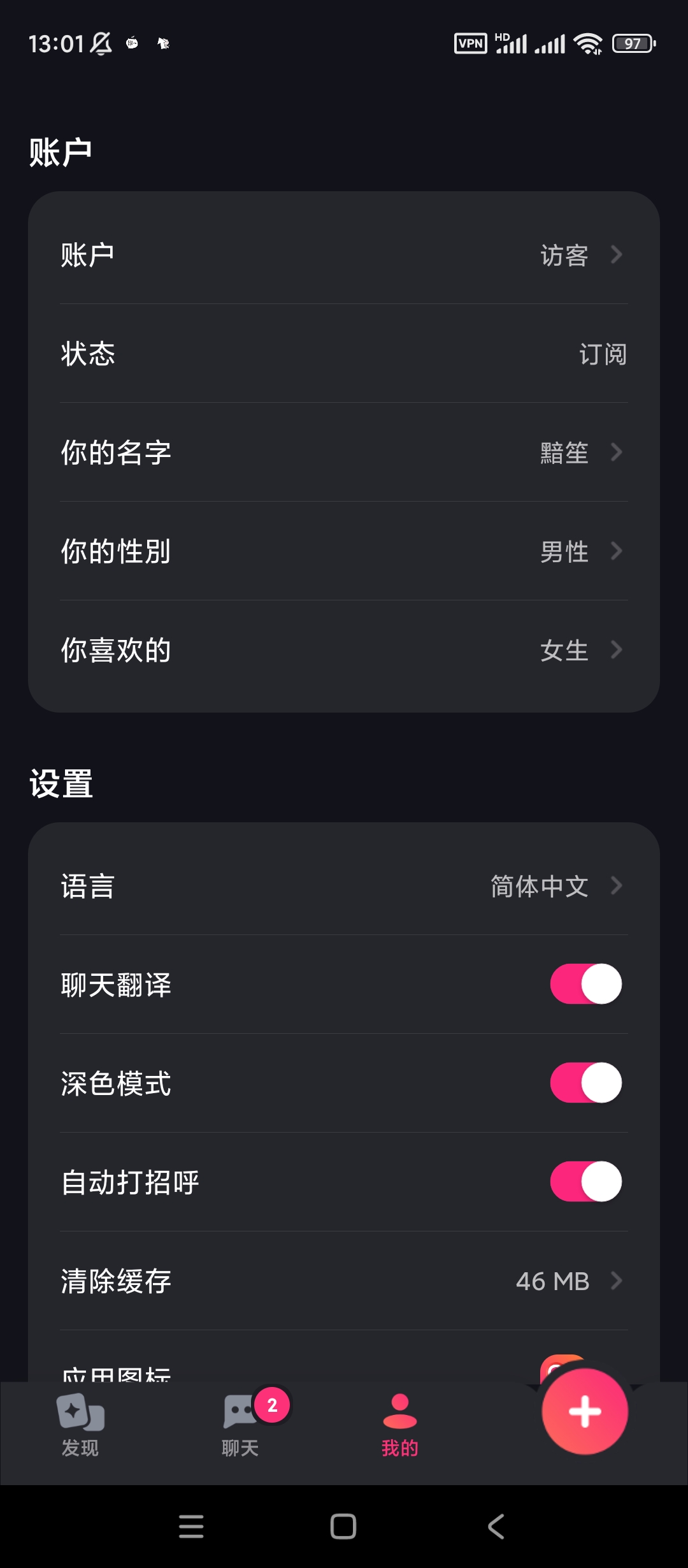
Task: Open the 账户 row showing 访客
Action: 344,255
